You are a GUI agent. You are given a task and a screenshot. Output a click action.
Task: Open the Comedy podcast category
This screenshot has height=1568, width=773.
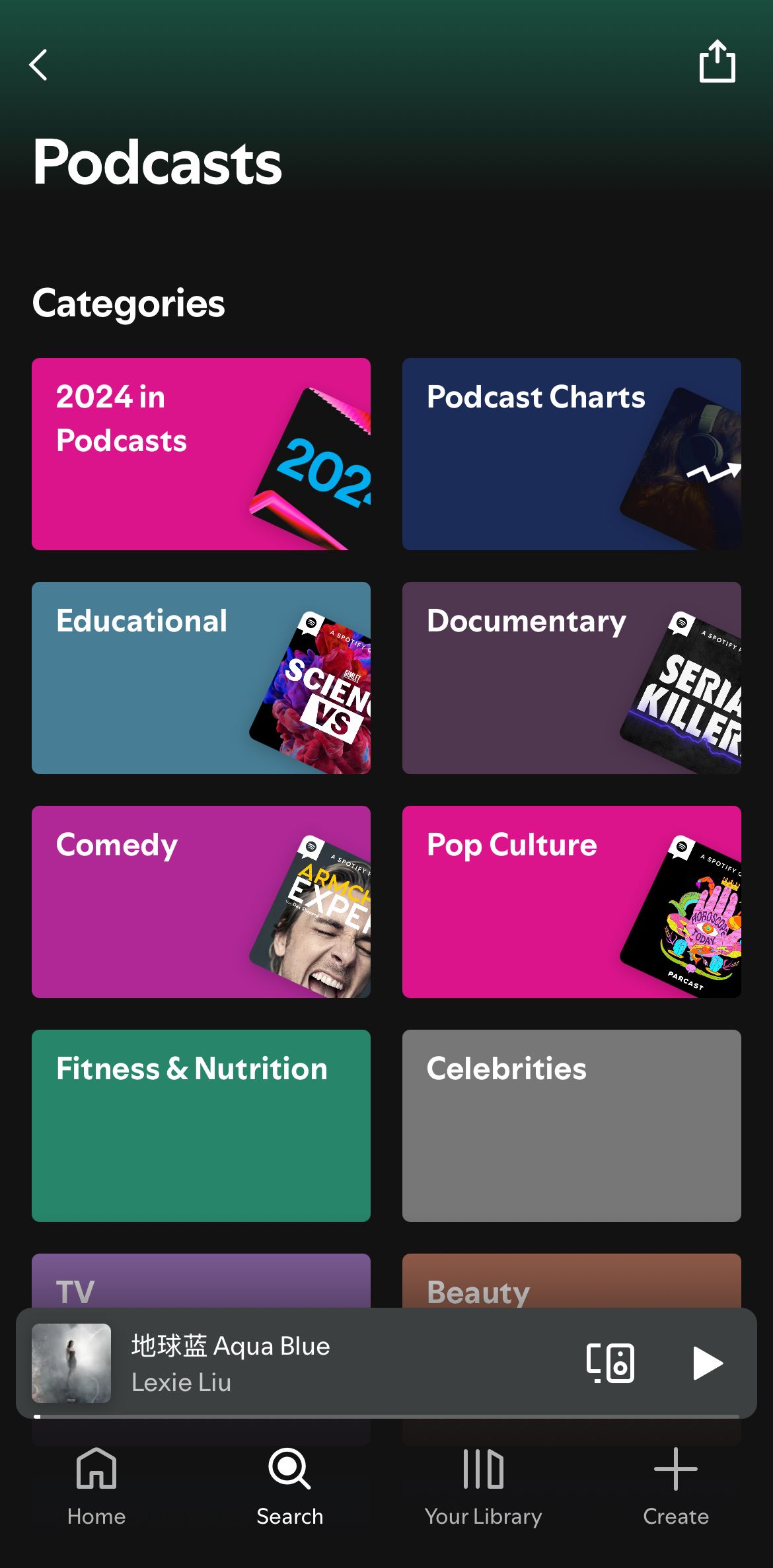click(201, 901)
